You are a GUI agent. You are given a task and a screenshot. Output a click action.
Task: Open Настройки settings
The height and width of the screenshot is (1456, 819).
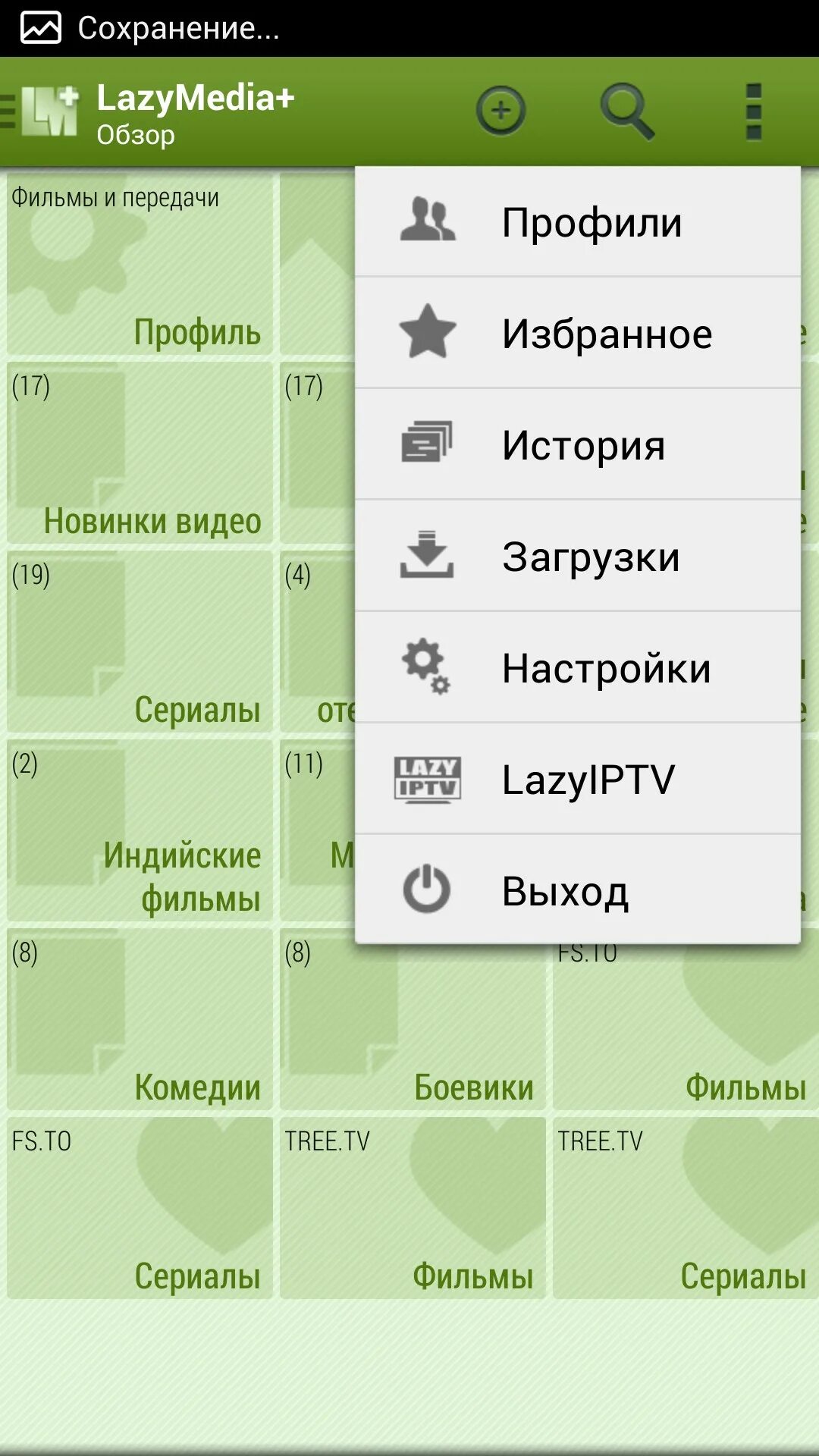tap(576, 668)
